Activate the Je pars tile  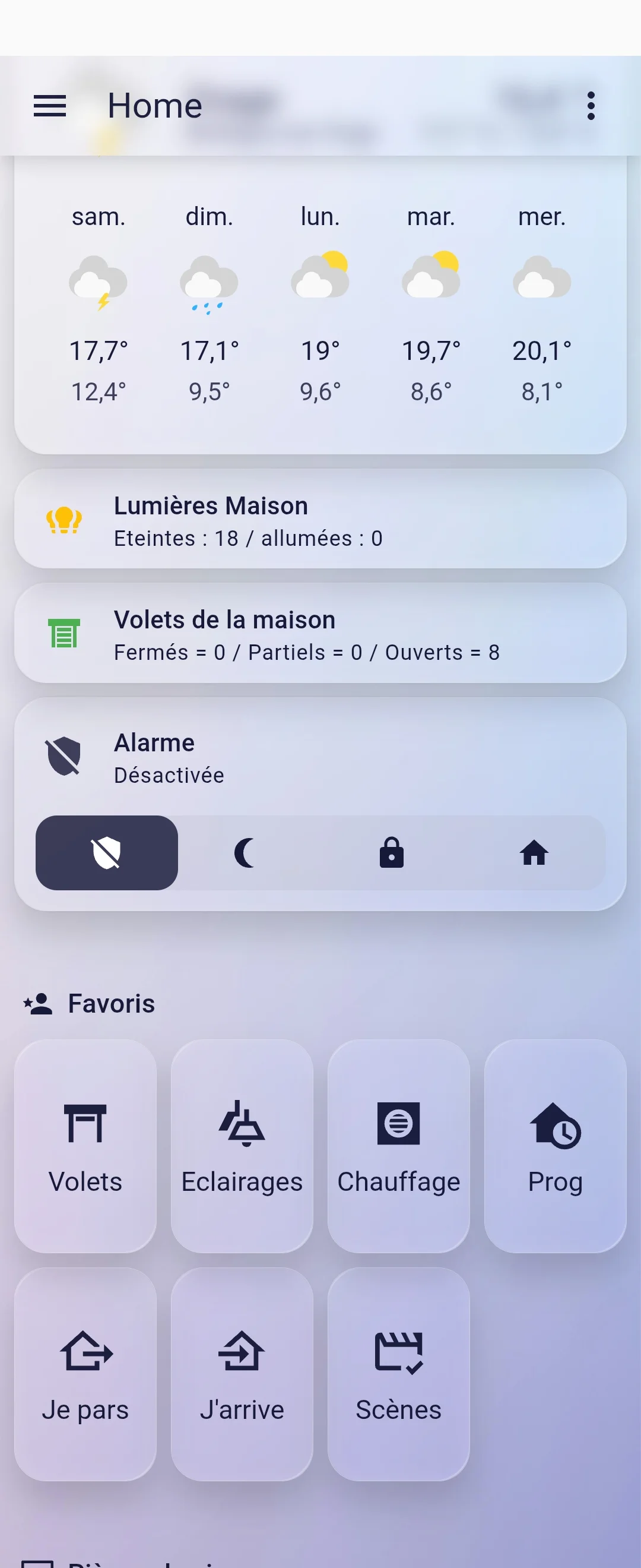[x=85, y=1374]
